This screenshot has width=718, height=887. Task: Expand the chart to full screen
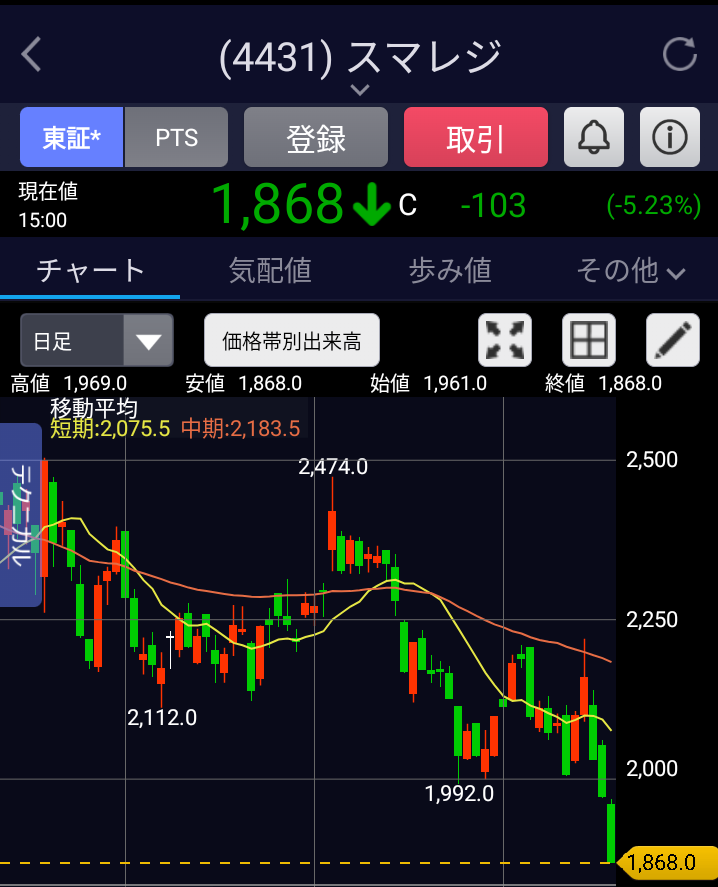pyautogui.click(x=505, y=341)
